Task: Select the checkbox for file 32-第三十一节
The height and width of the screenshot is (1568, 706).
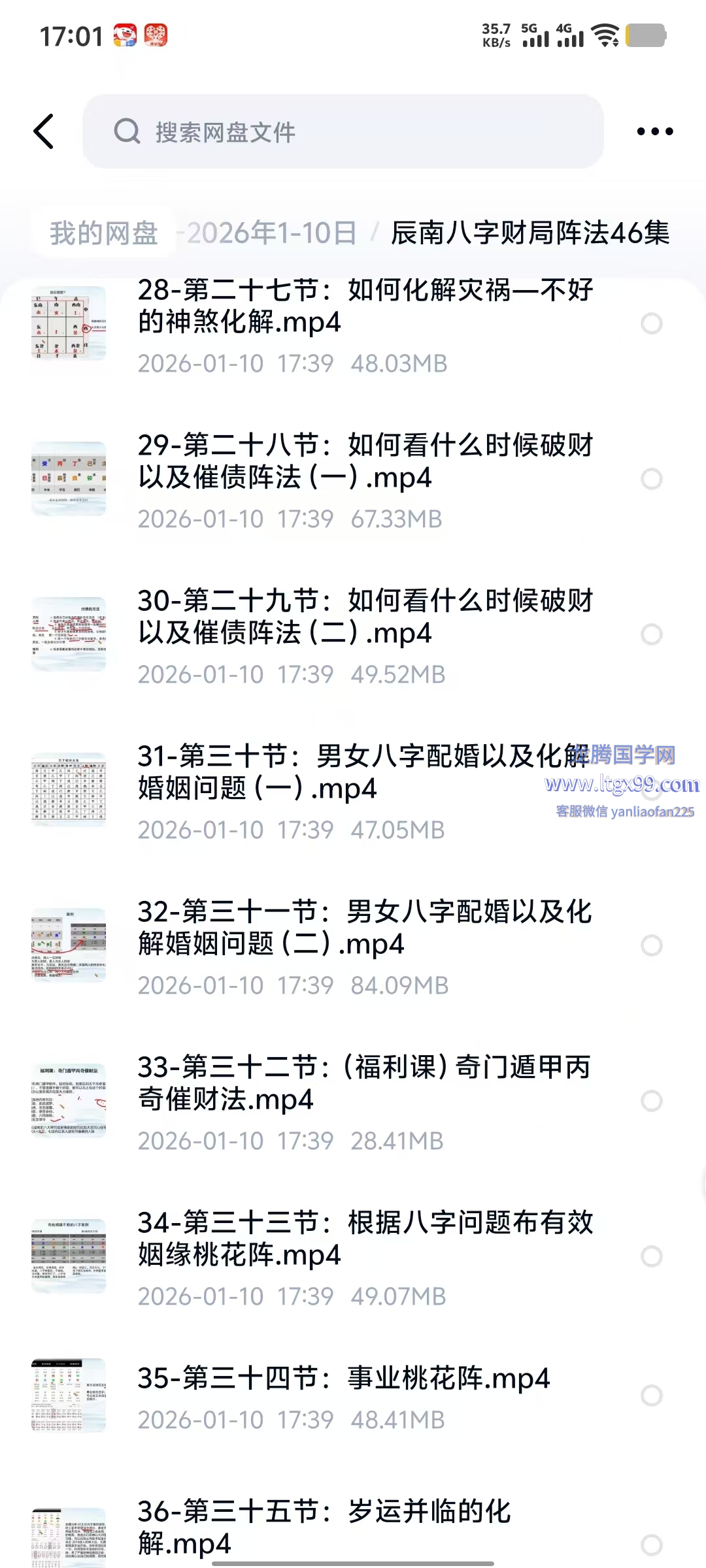Action: coord(651,945)
